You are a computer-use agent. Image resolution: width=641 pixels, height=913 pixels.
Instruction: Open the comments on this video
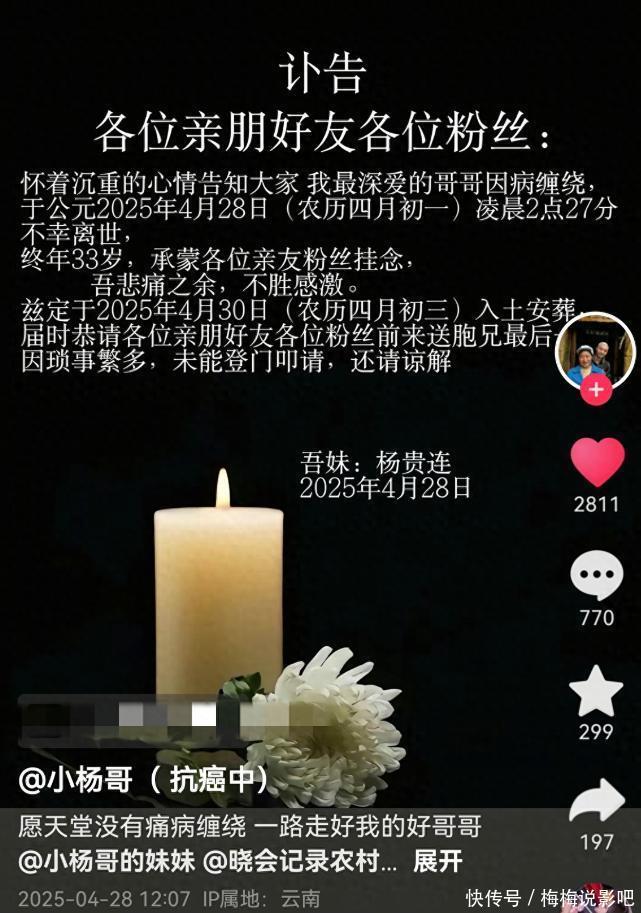(597, 577)
